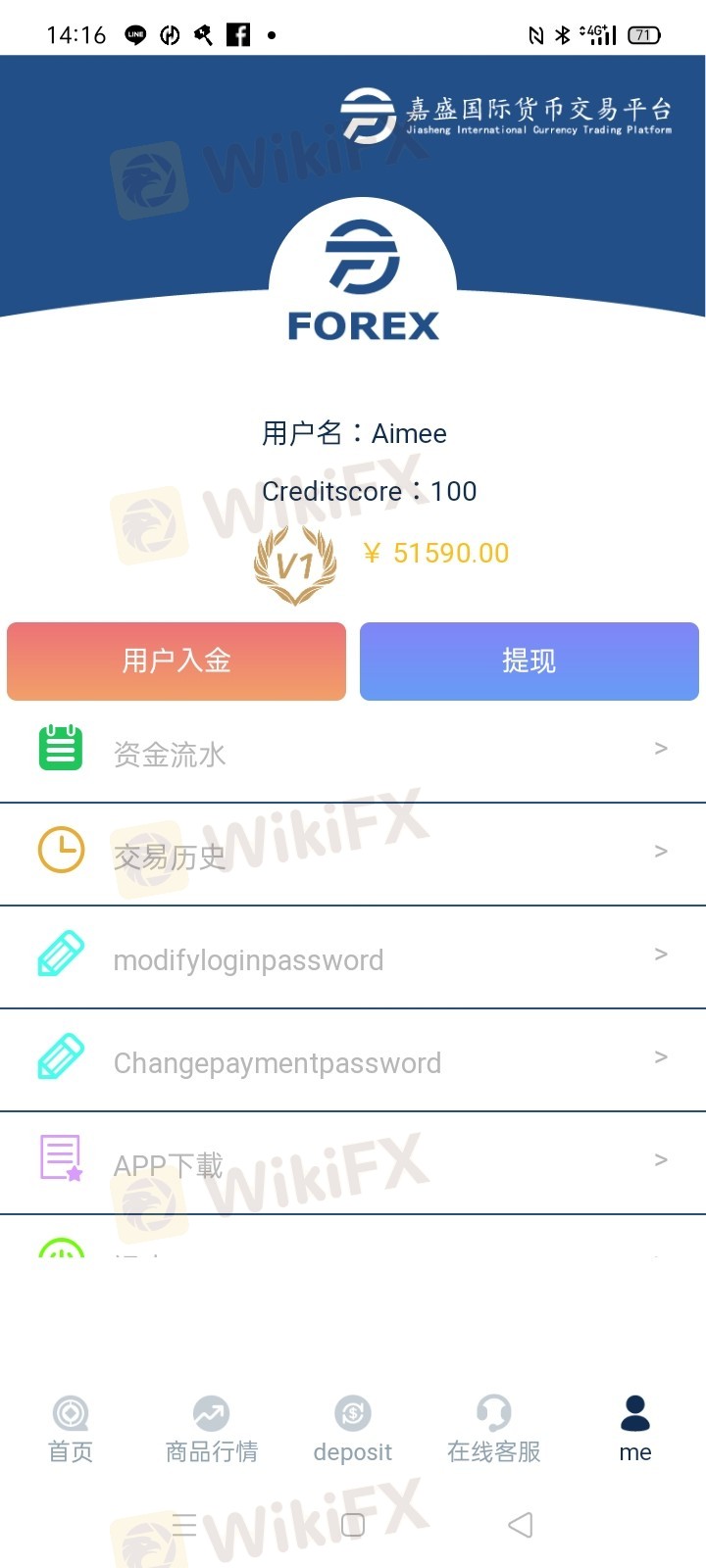
Task: Open modifyloginpassword settings
Action: coord(353,957)
